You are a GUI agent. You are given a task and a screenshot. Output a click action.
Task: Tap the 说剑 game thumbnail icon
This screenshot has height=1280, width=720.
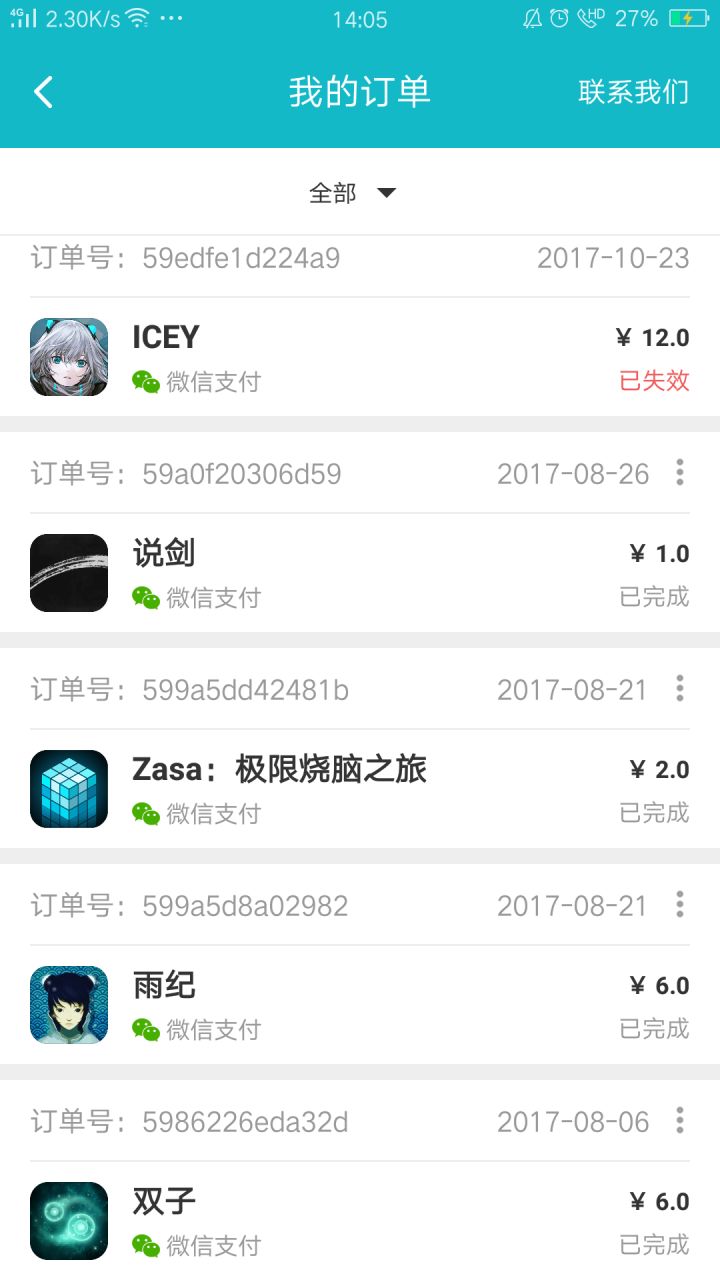[x=69, y=572]
